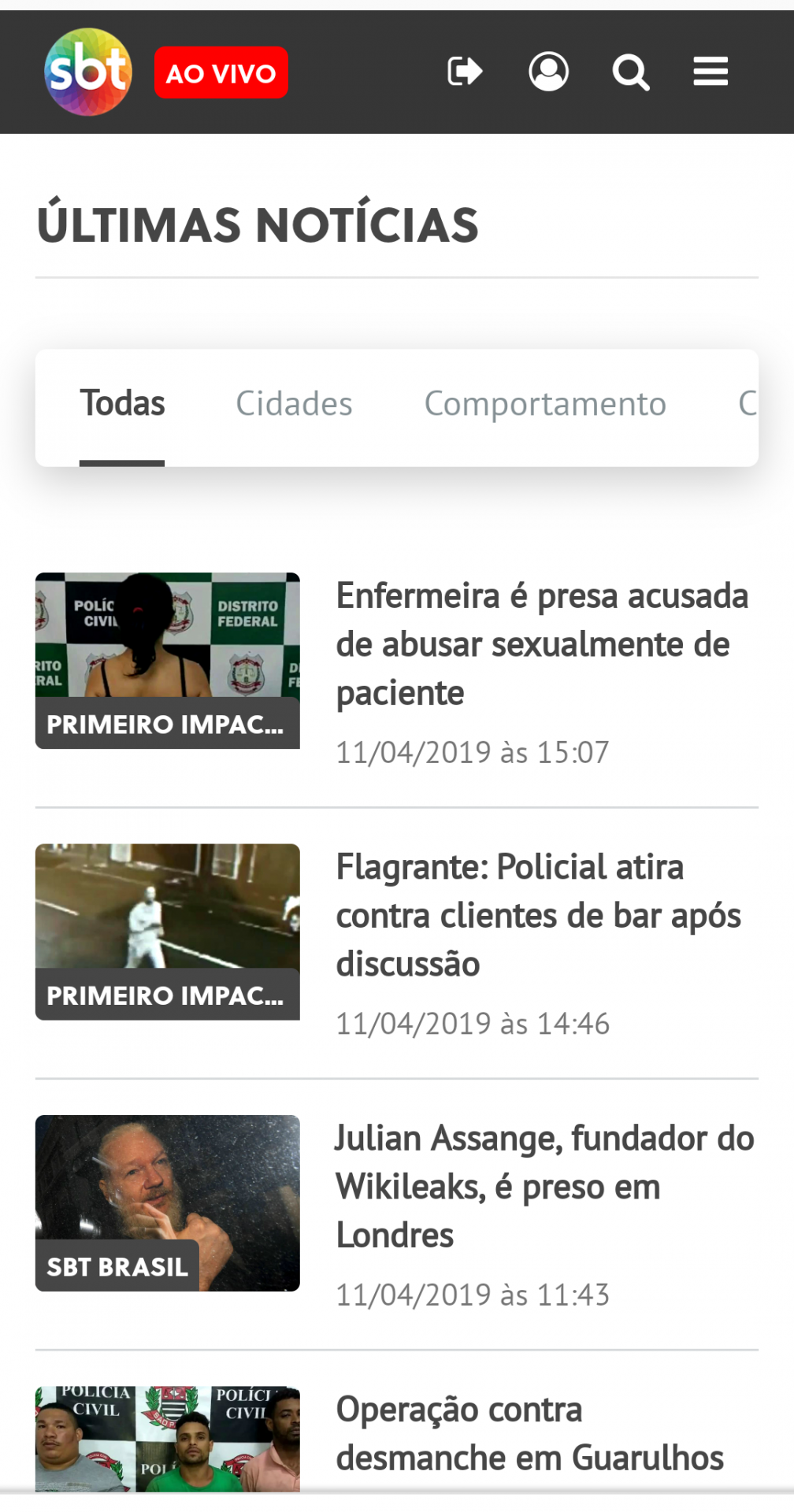
Task: Open the user profile icon
Action: (x=548, y=72)
